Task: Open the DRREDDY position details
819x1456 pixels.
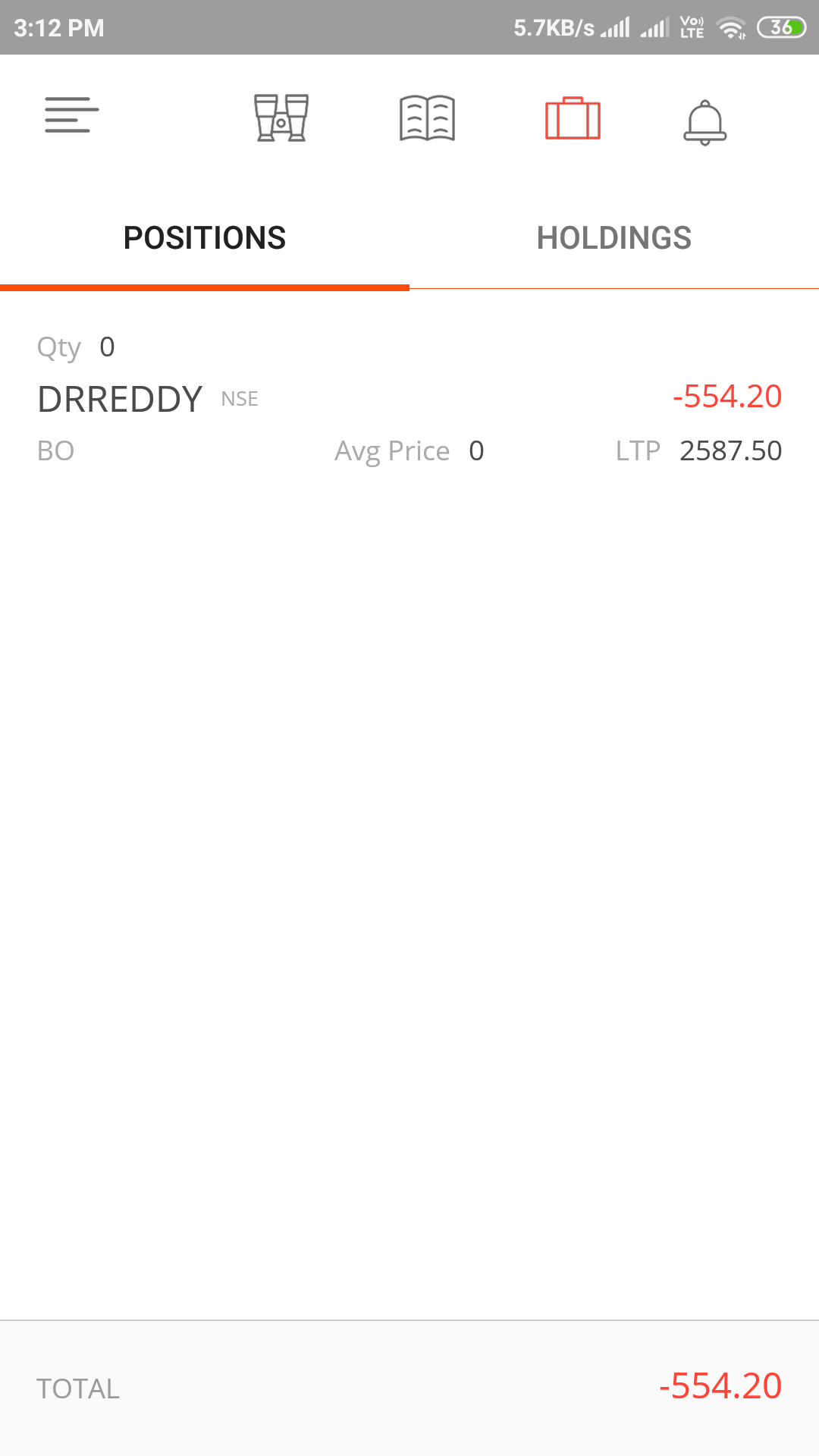Action: (409, 399)
